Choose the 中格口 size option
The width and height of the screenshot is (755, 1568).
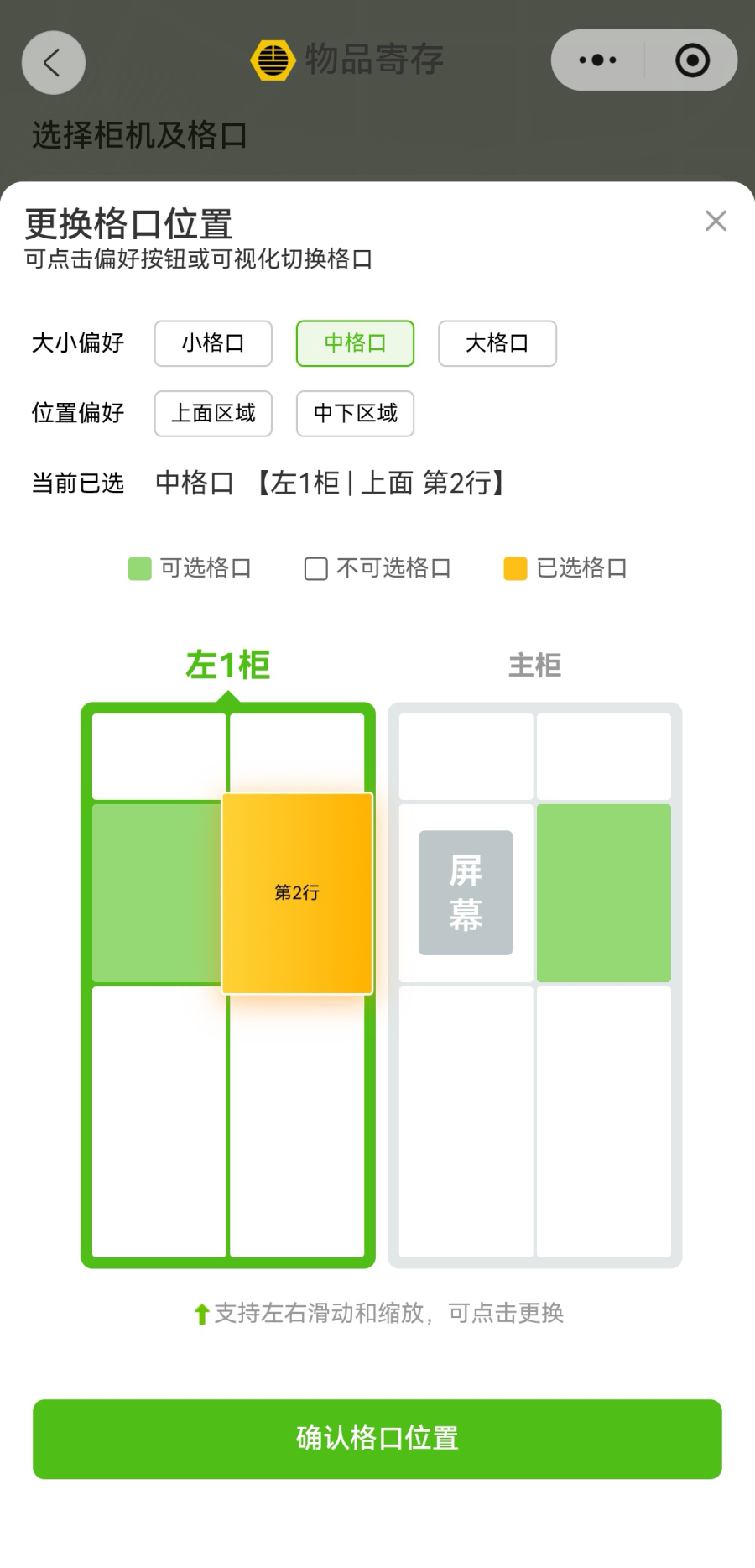[x=355, y=343]
